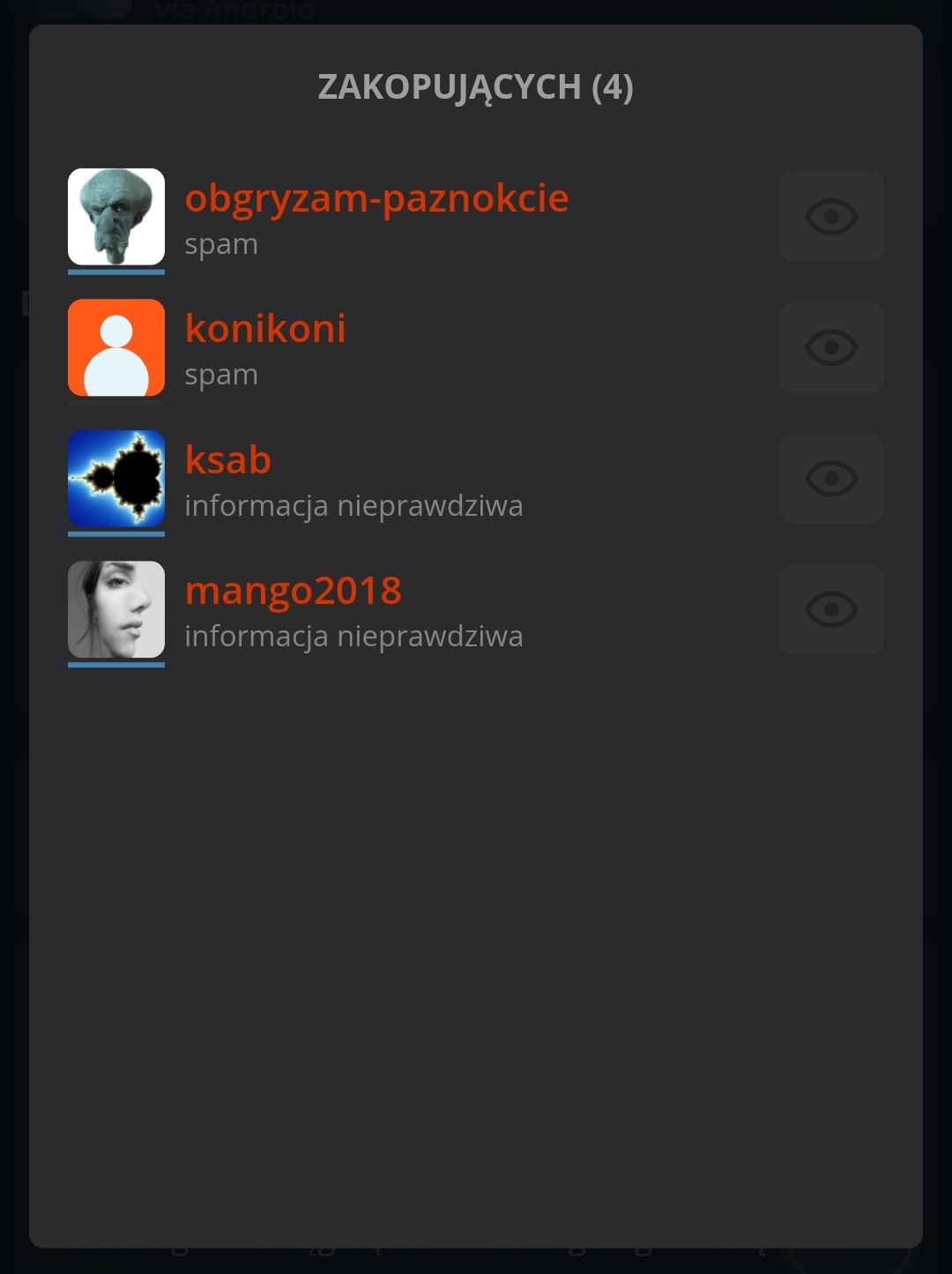Tap the eye button next to konikoni
The height and width of the screenshot is (1274, 952).
click(831, 347)
